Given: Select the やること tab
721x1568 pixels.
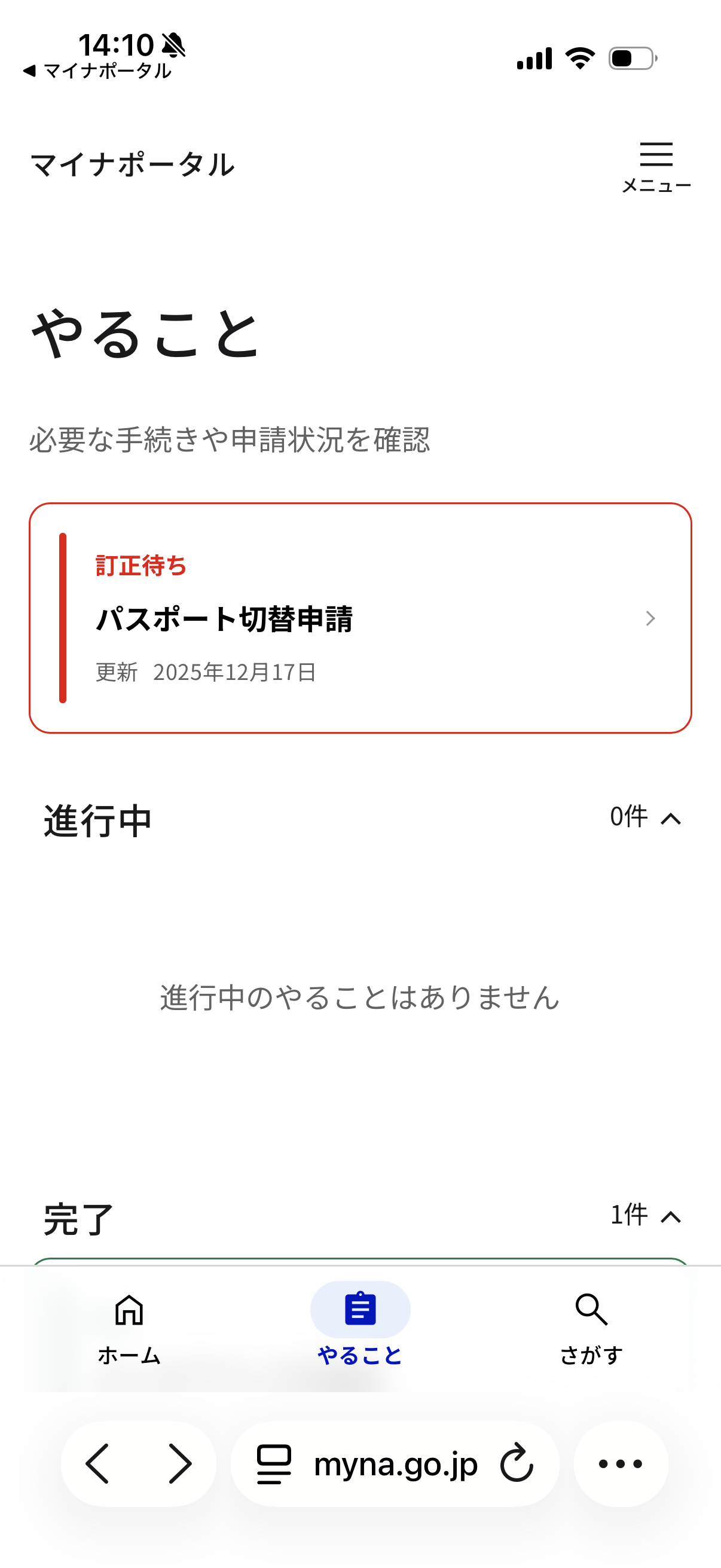Looking at the screenshot, I should tap(360, 1327).
